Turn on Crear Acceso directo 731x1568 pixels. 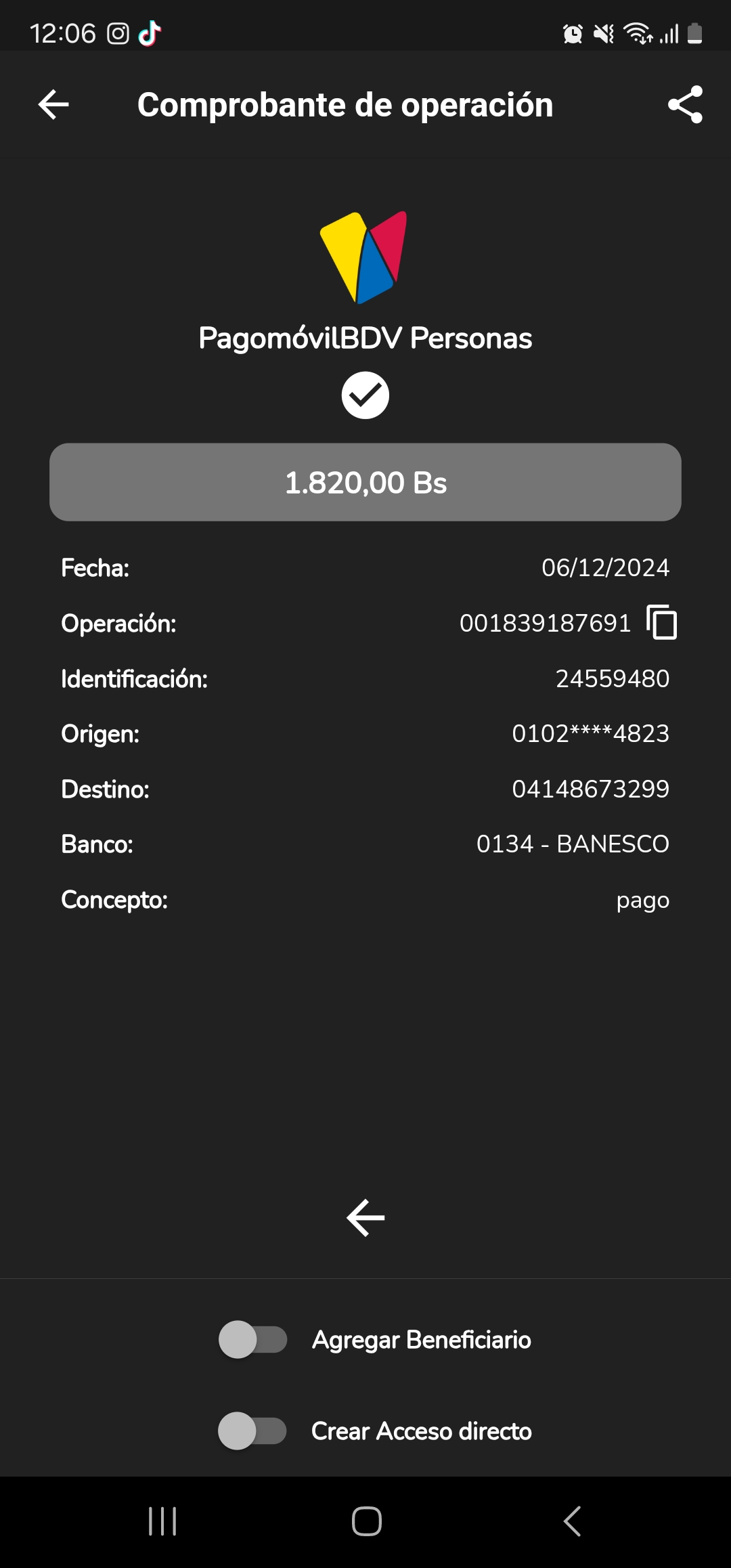tap(252, 1431)
